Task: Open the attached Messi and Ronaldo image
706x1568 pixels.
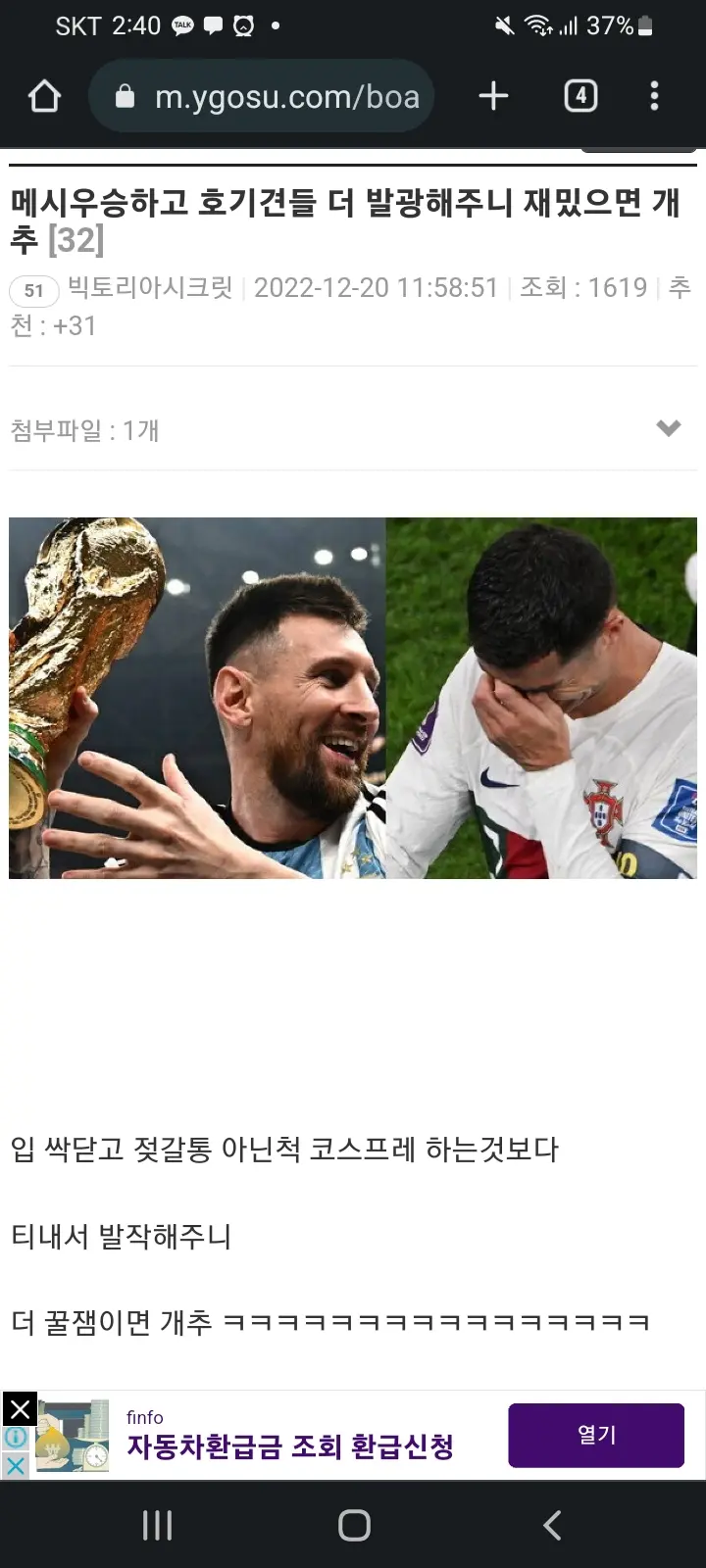Action: (x=353, y=698)
